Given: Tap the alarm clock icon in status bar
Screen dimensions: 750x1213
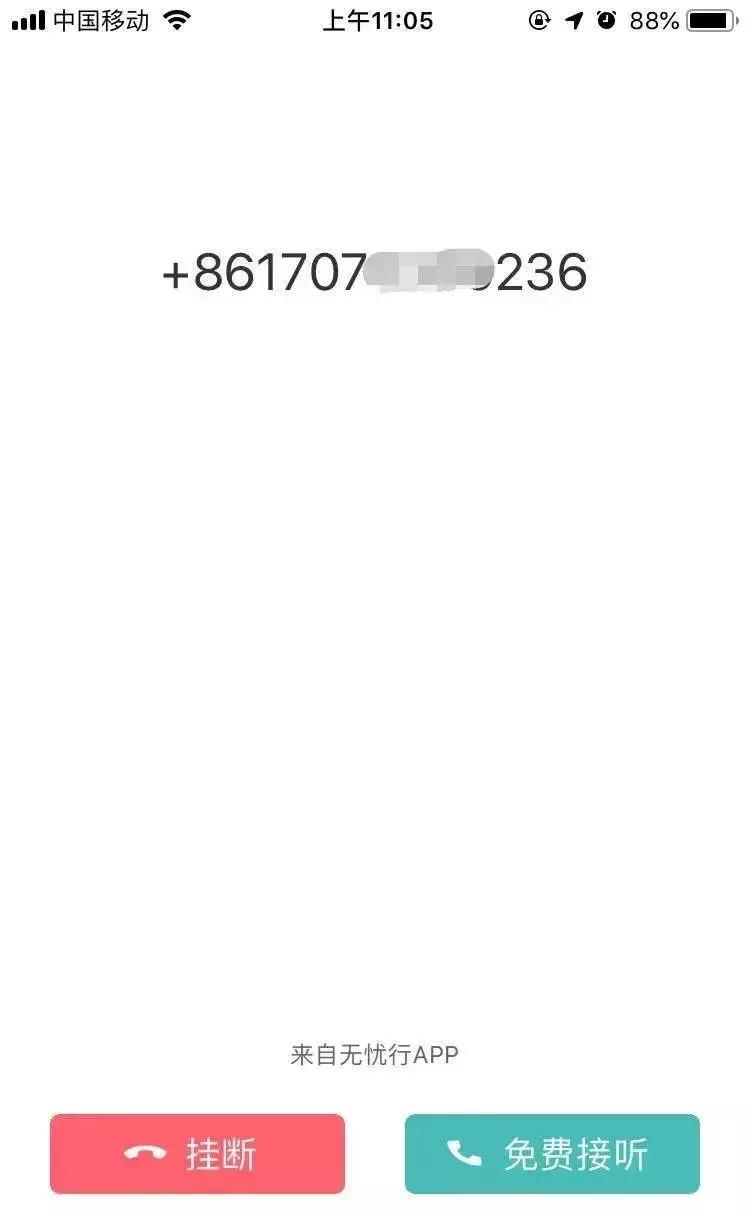Looking at the screenshot, I should click(607, 18).
